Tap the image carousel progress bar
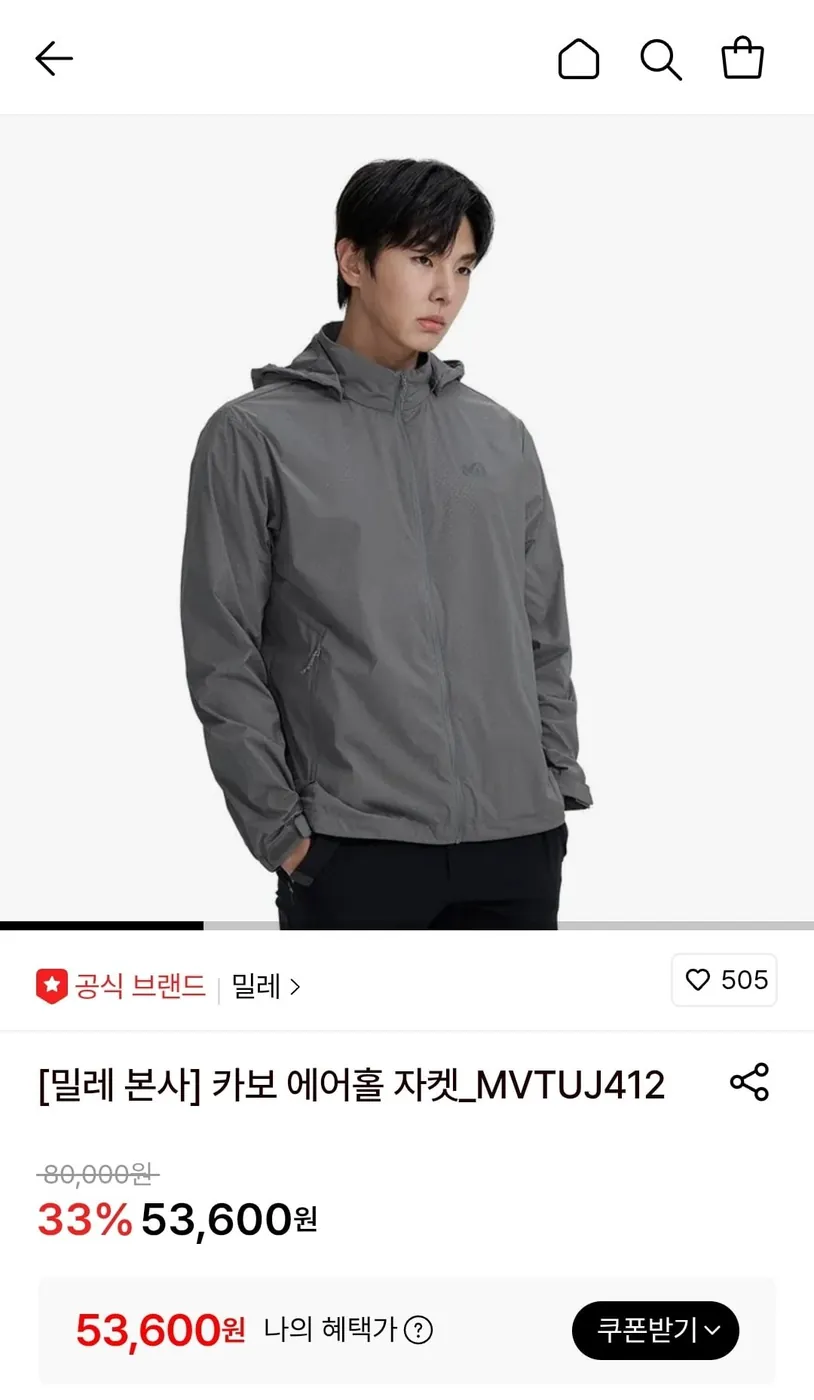Screen dimensions: 814x1400 click(x=407, y=925)
